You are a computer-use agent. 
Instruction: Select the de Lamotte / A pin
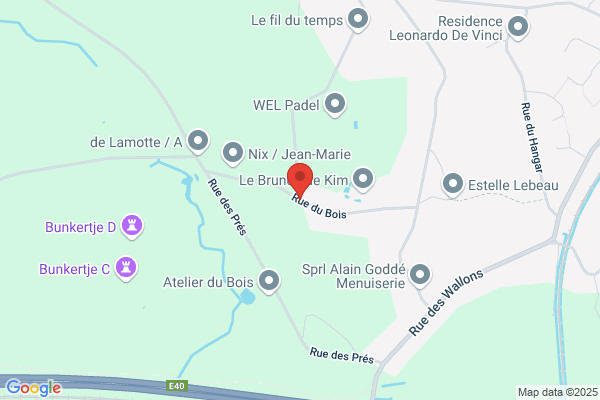198,142
